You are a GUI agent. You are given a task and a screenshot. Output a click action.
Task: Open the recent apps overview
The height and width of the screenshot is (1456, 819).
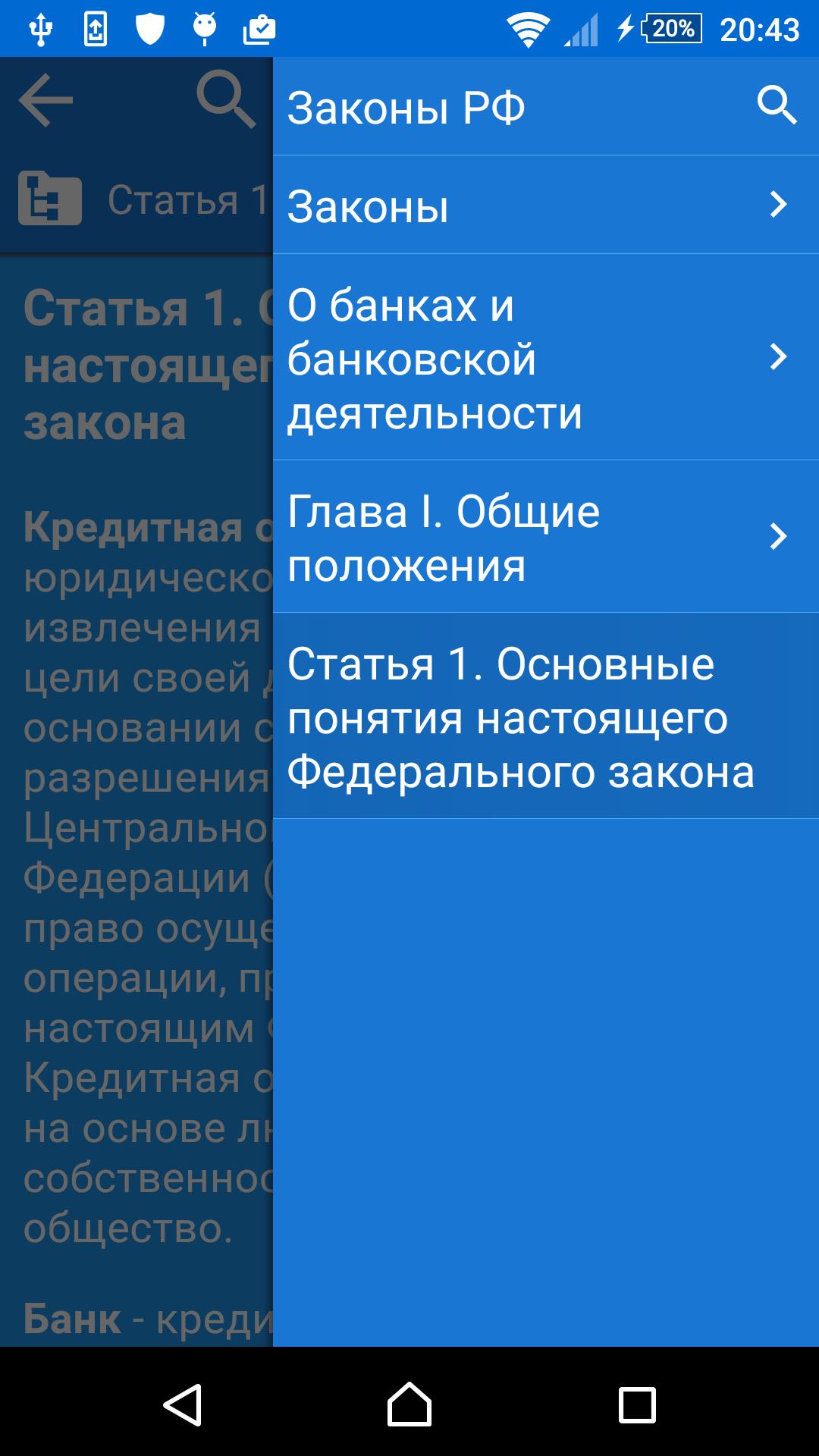tap(637, 1404)
